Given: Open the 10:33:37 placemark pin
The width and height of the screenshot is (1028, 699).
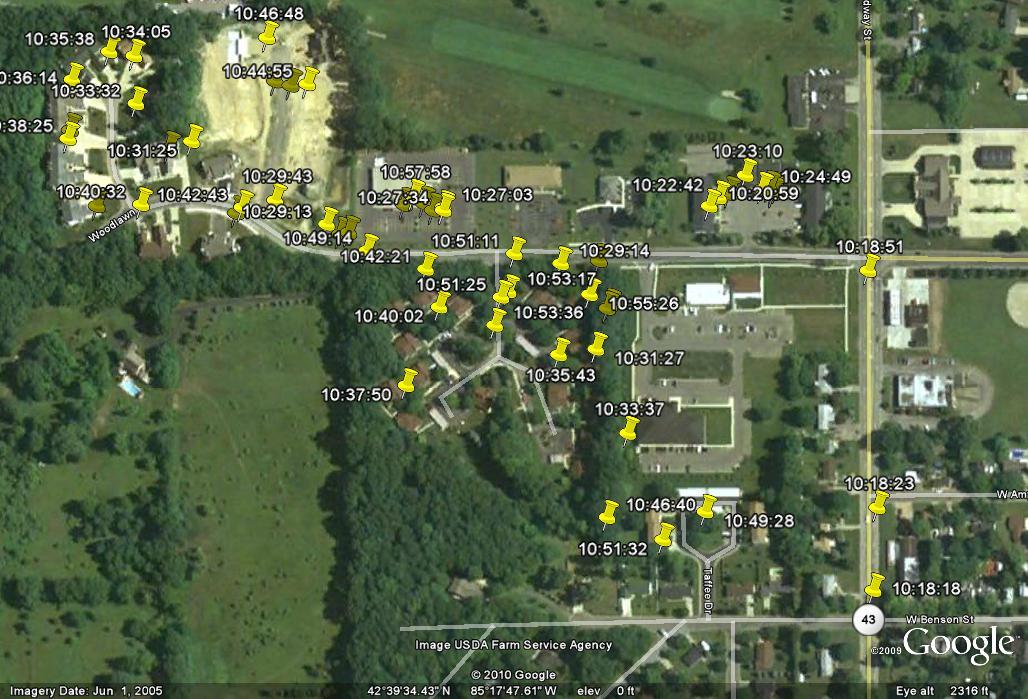Looking at the screenshot, I should point(629,431).
